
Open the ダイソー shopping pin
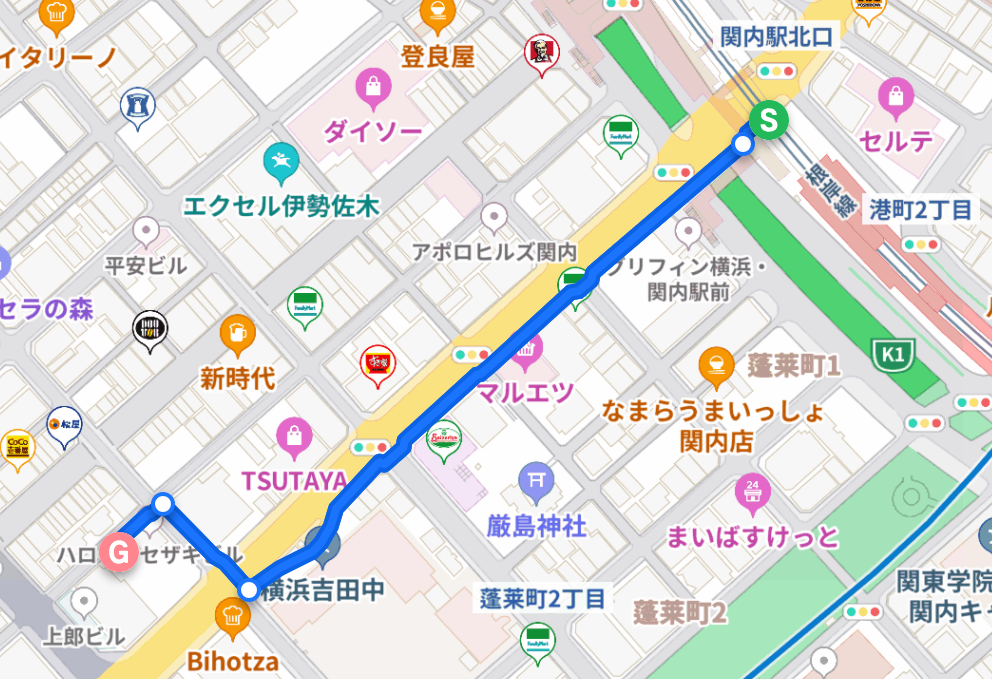click(x=373, y=88)
